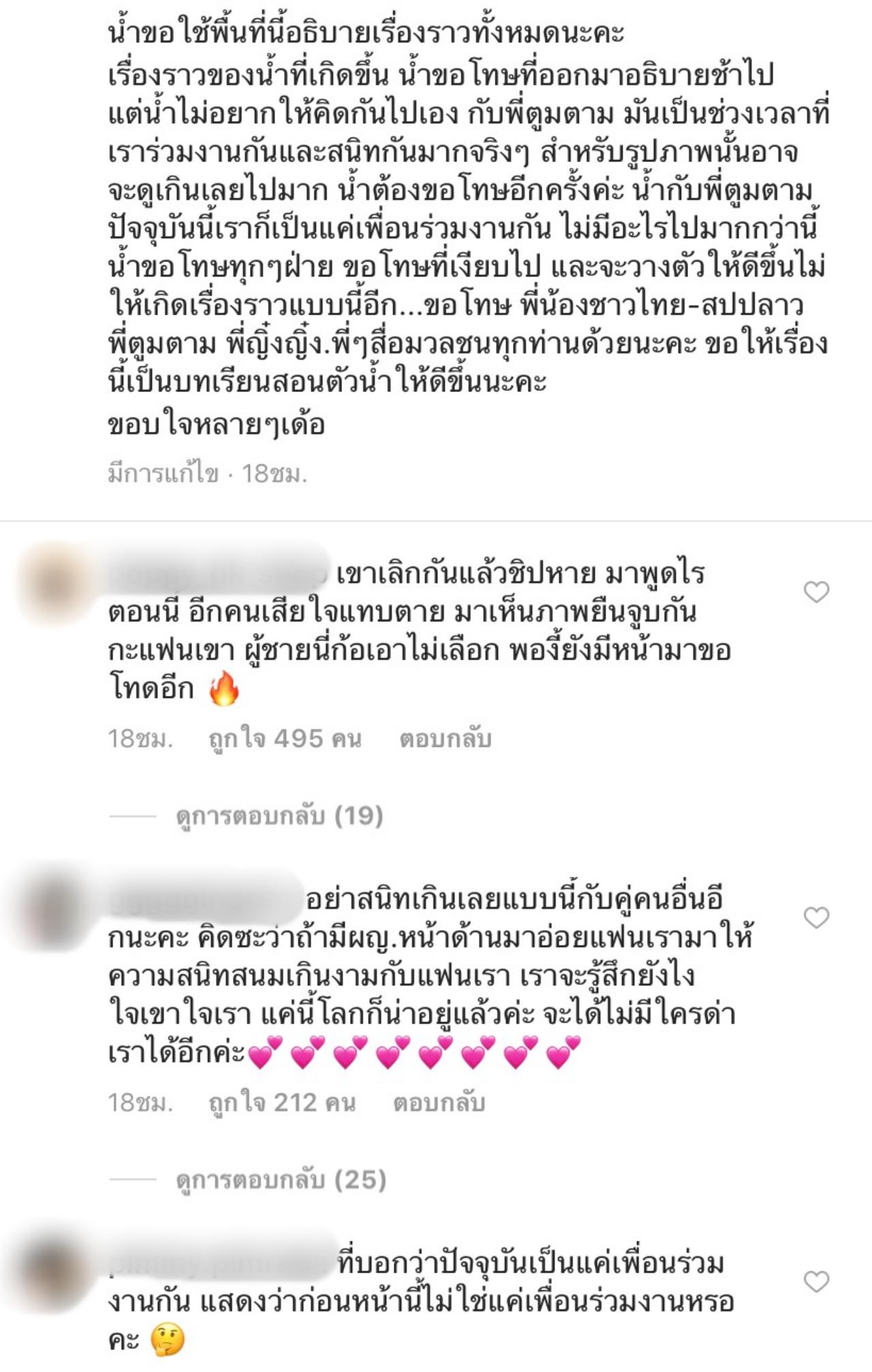The height and width of the screenshot is (1372, 872).
Task: View who liked the 212-likes comment
Action: (x=282, y=1102)
